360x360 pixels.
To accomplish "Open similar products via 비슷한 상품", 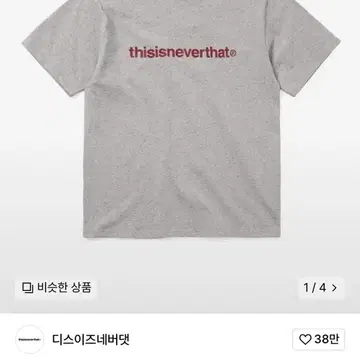I will point(56,287).
